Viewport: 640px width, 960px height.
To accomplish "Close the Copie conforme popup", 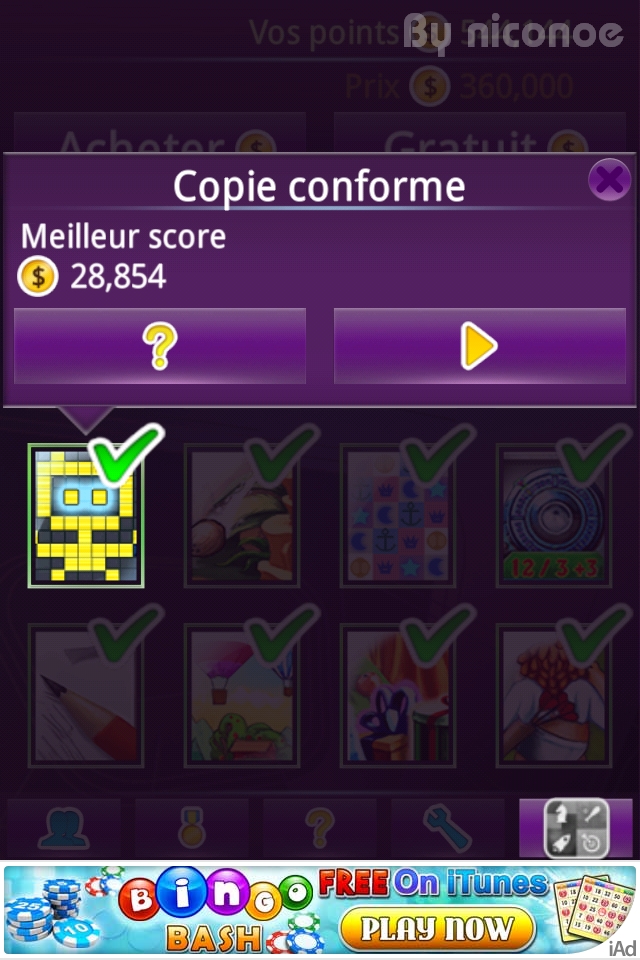I will 608,181.
